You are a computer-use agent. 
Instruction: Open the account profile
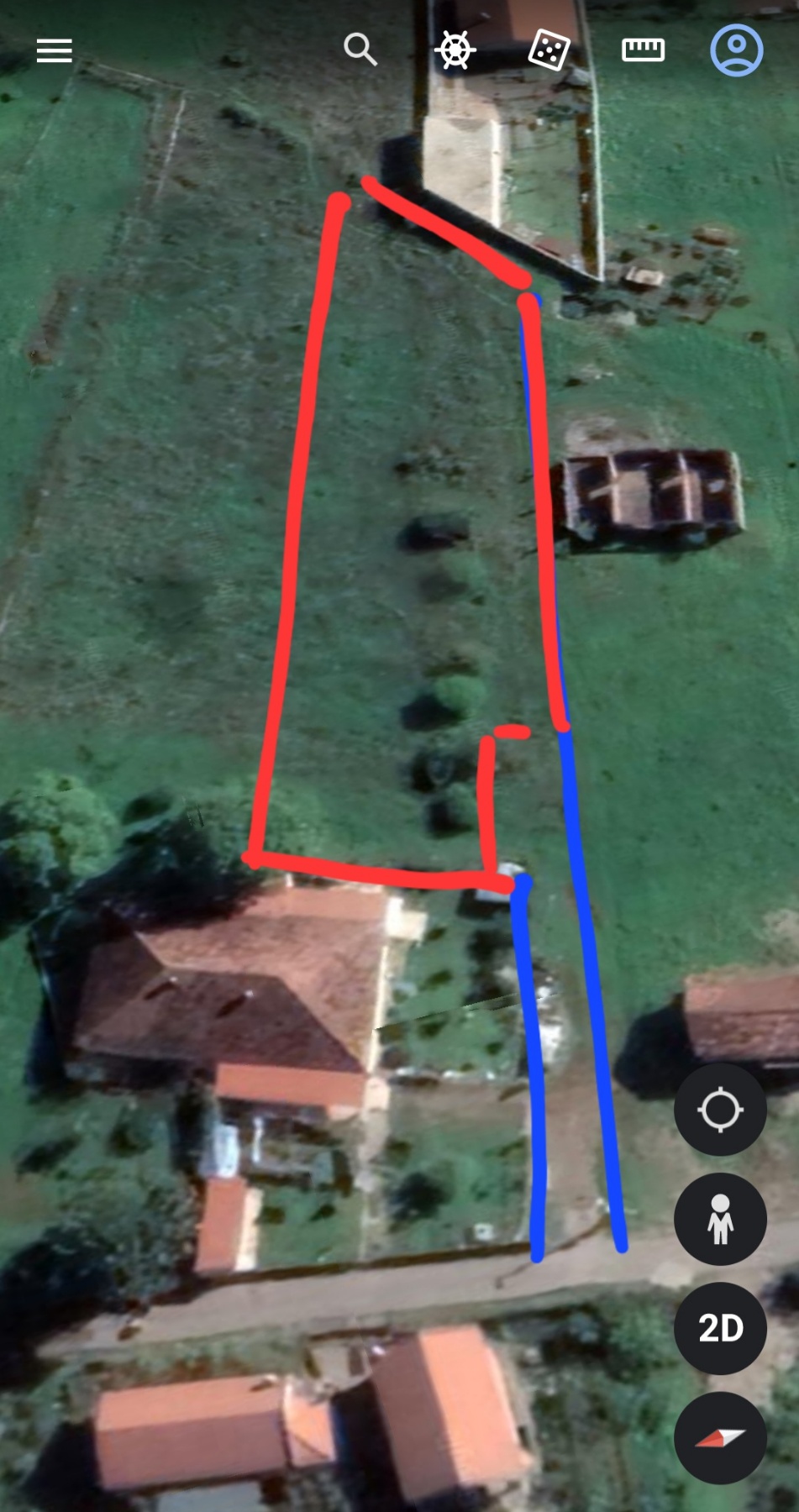737,50
